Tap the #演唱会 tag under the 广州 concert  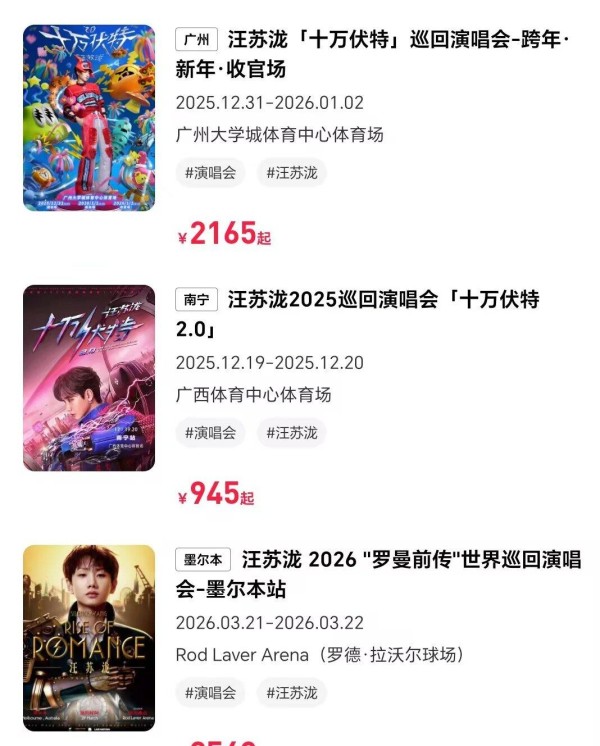tap(210, 173)
